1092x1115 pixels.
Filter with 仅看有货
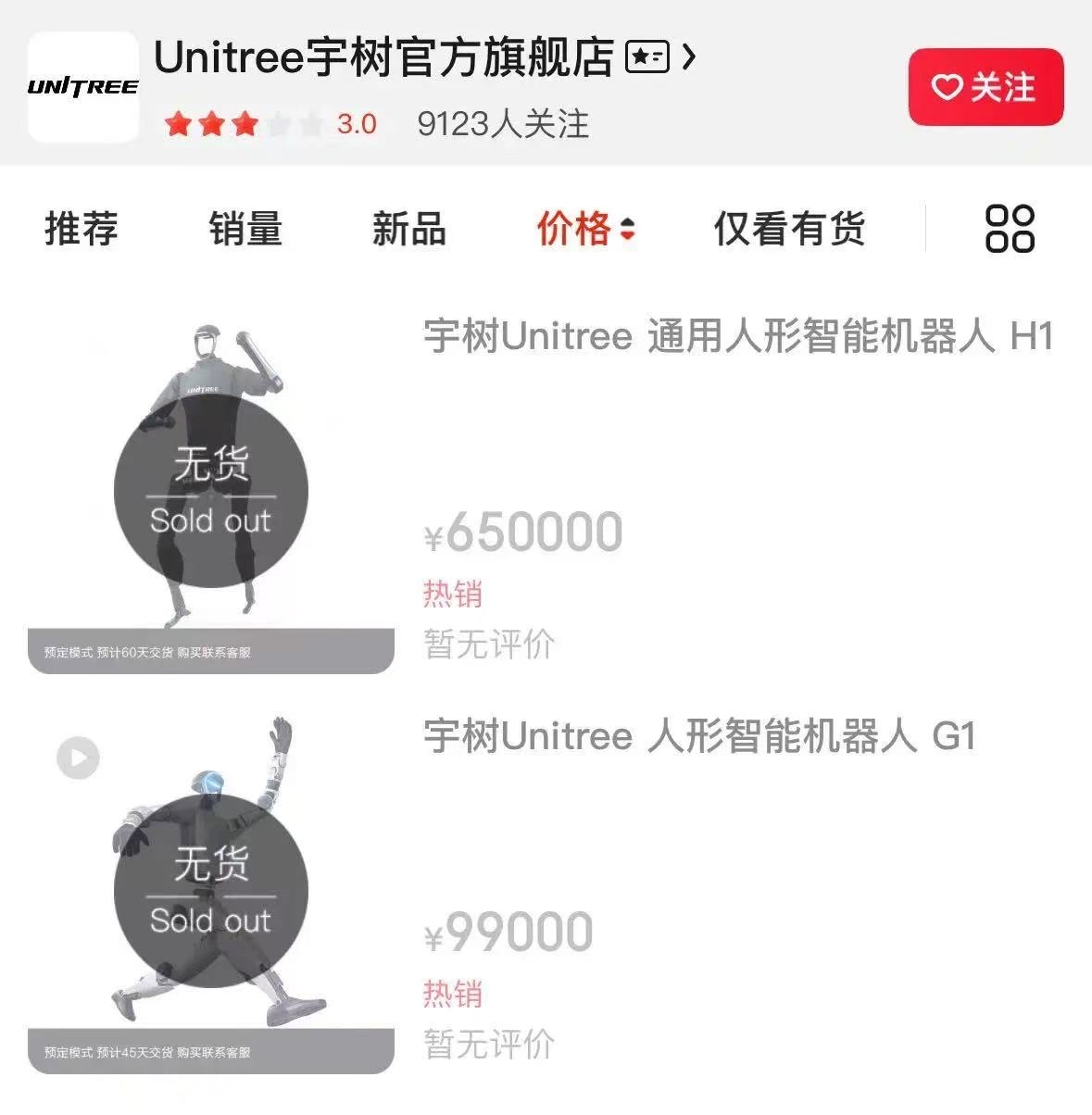click(x=789, y=229)
